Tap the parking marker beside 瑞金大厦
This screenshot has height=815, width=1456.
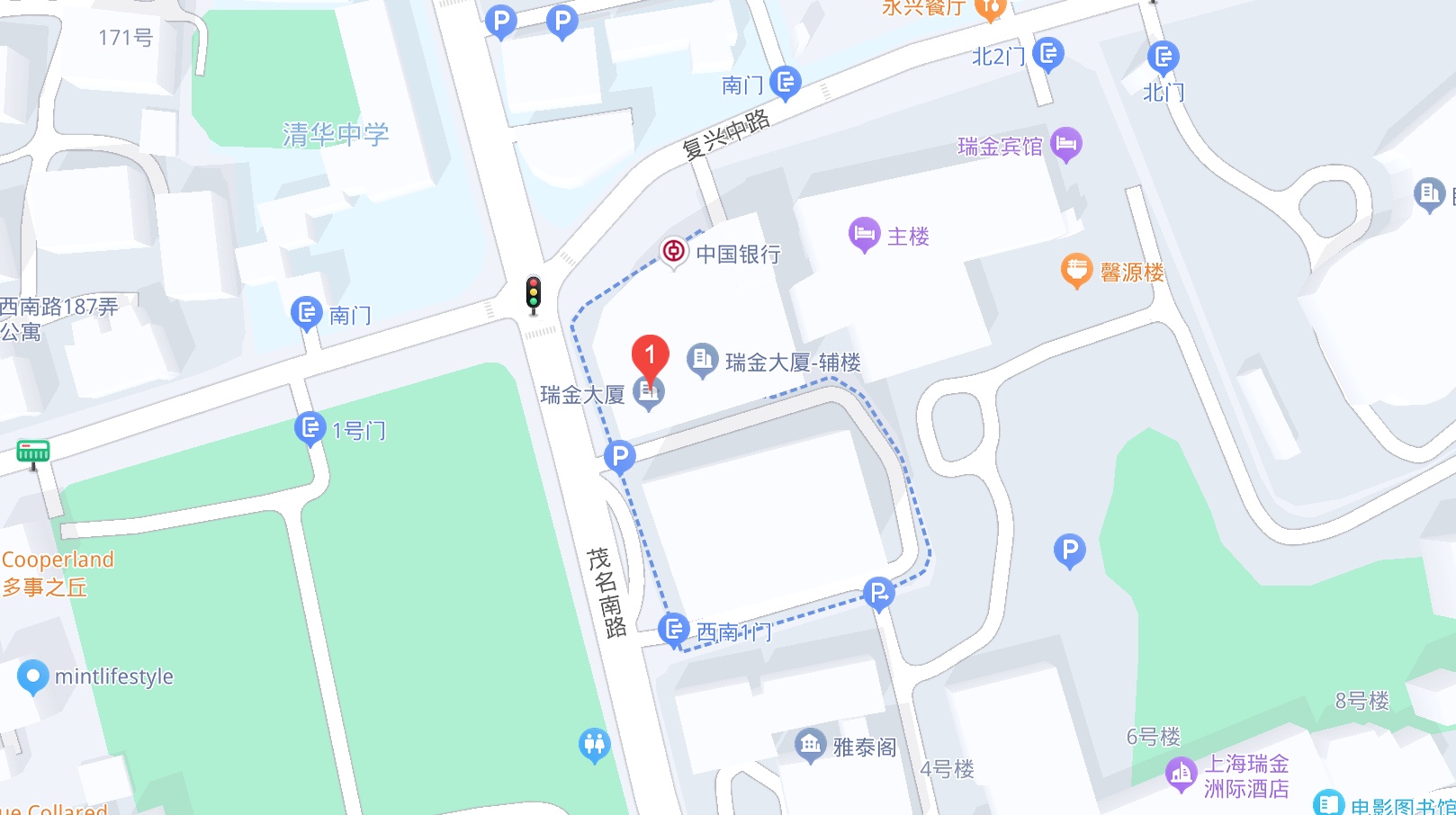tap(619, 456)
